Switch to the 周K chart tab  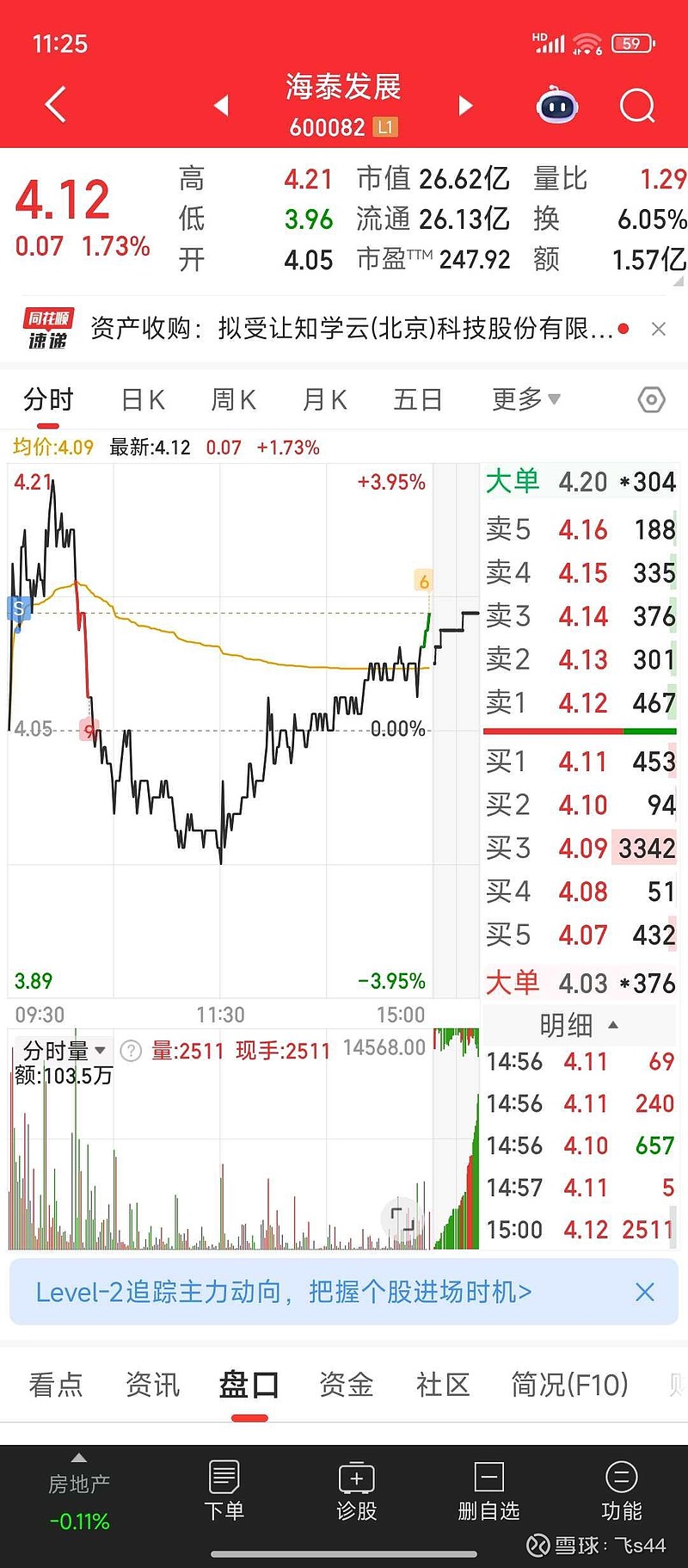coord(234,400)
